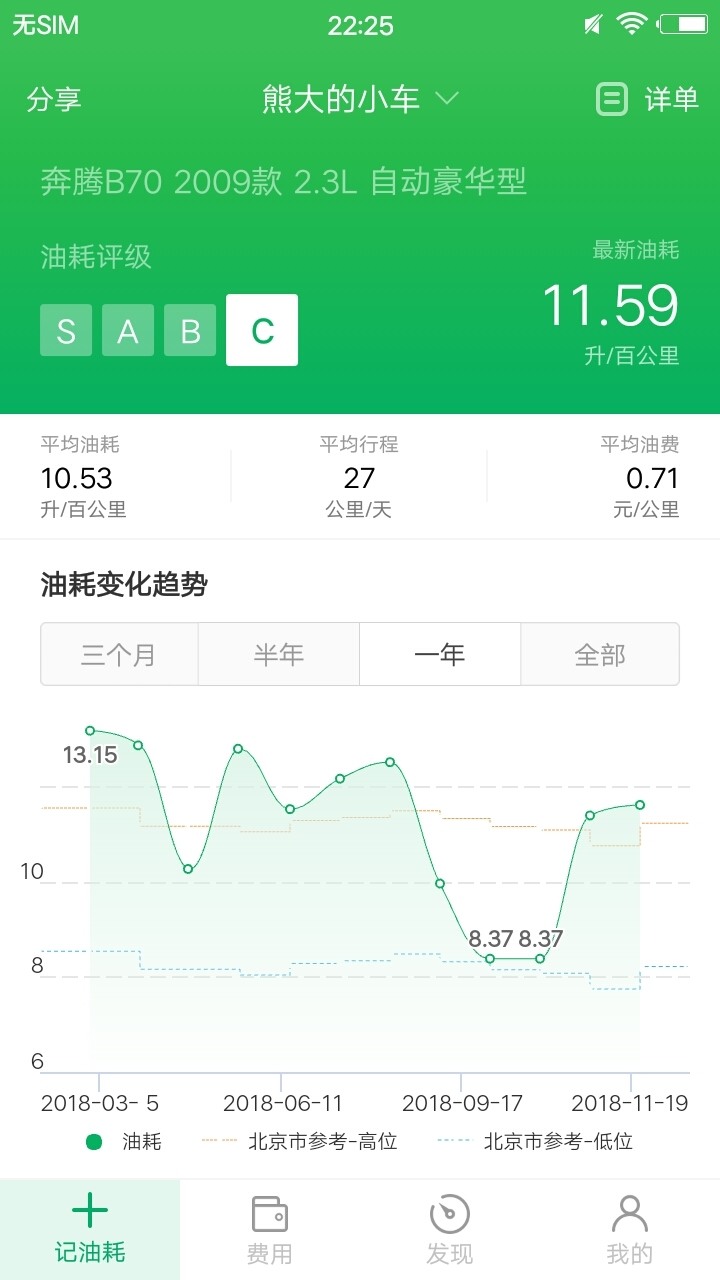Select the S fuel rating badge
720x1280 pixels.
[x=66, y=330]
